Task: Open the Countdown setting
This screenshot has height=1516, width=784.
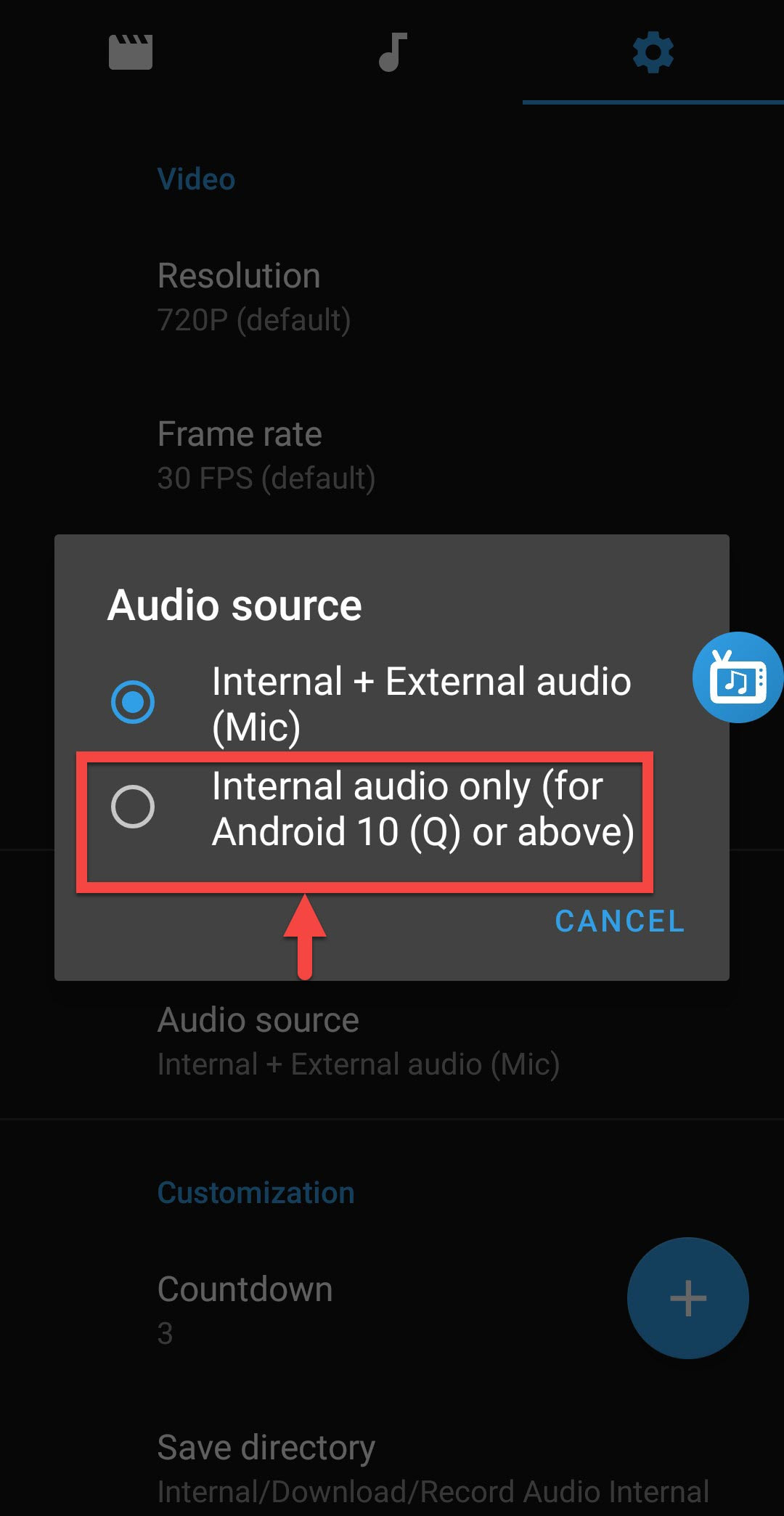Action: [245, 1310]
